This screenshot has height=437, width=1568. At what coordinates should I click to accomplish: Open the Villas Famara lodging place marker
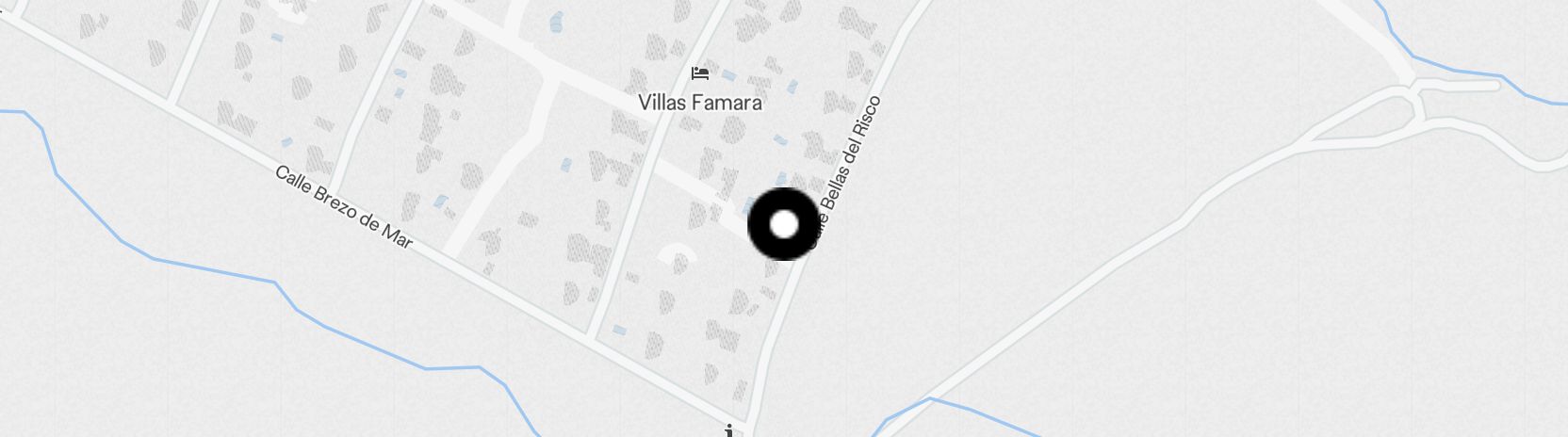699,73
